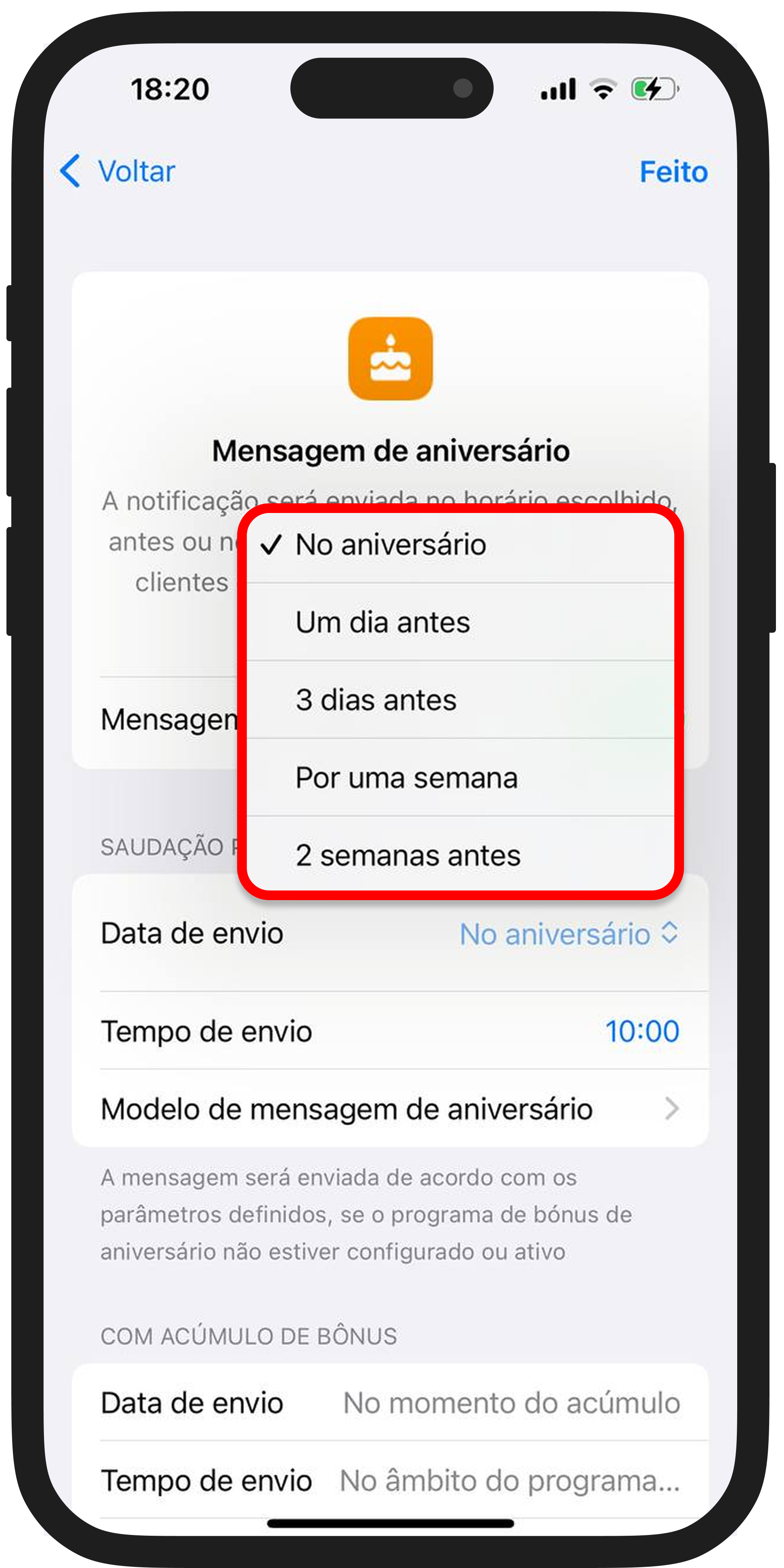Choose '2 semanas antes' option
The height and width of the screenshot is (1568, 784).
408,855
